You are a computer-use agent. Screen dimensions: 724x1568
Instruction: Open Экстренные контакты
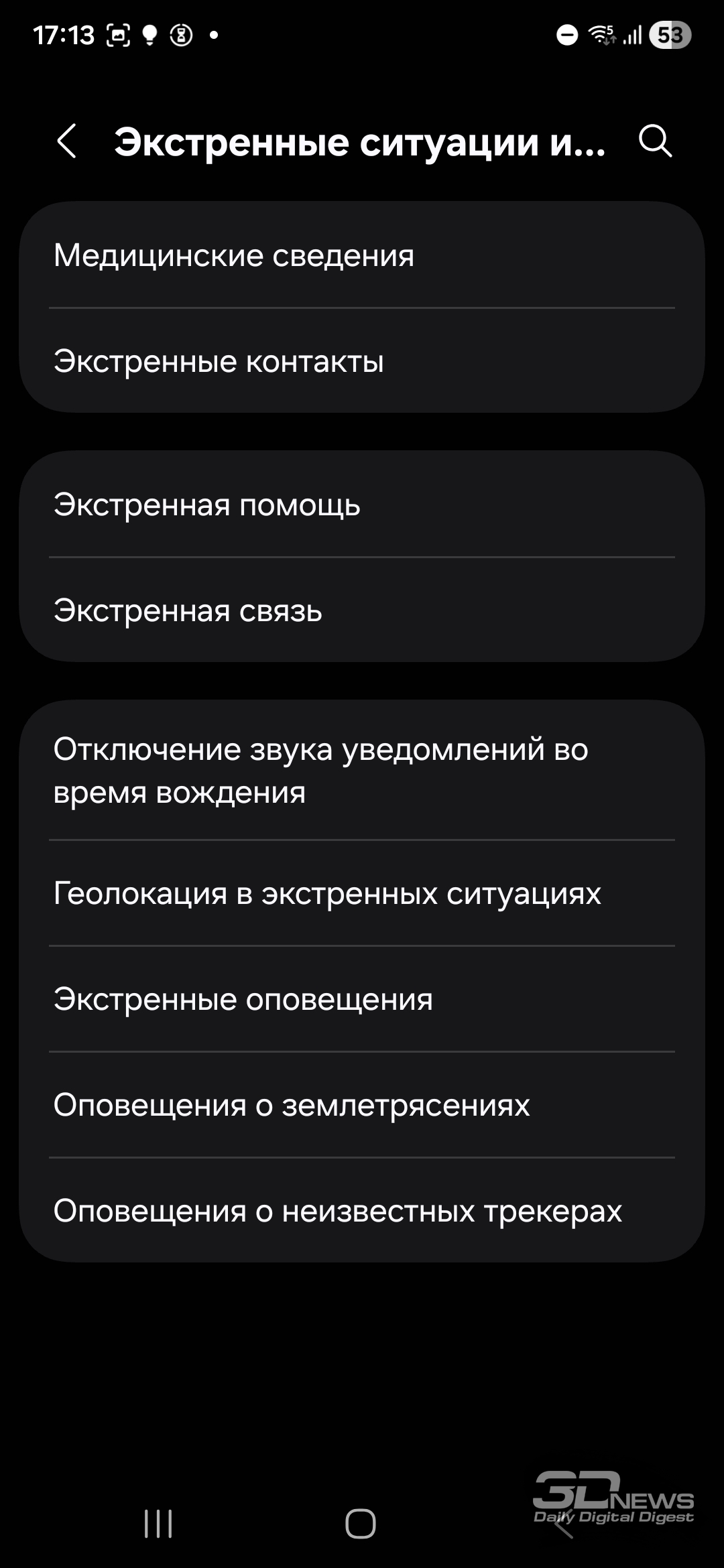coord(362,361)
